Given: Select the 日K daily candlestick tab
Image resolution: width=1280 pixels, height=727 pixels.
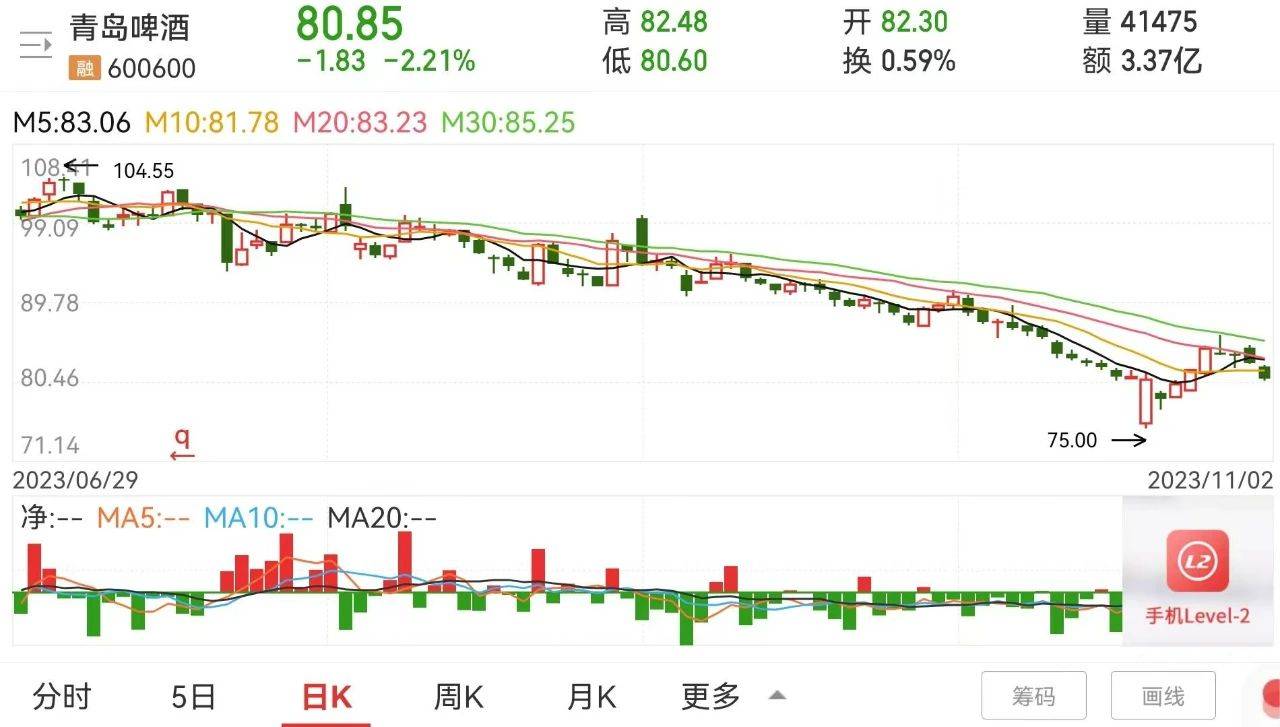Looking at the screenshot, I should click(327, 696).
